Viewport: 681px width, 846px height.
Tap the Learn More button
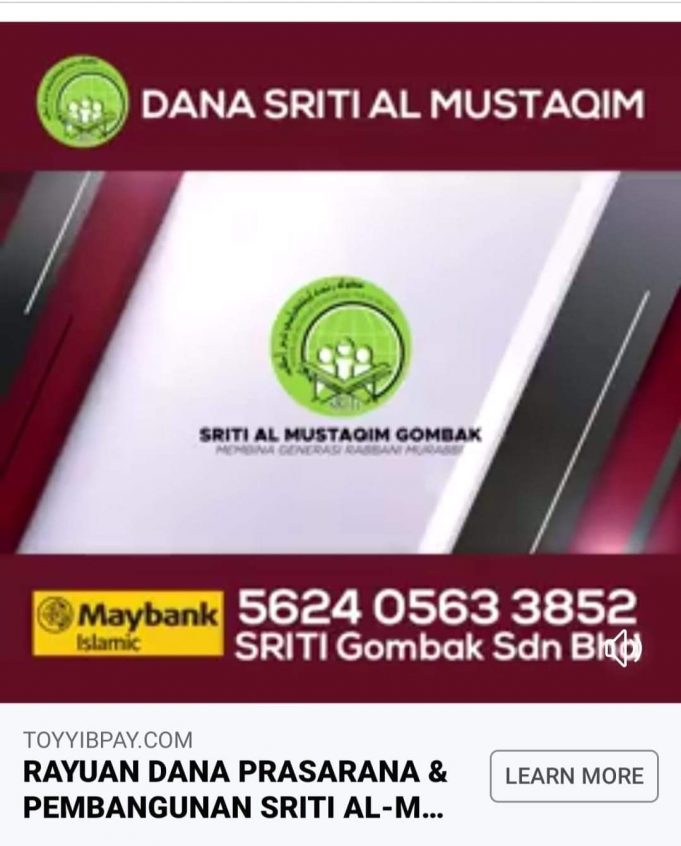574,776
